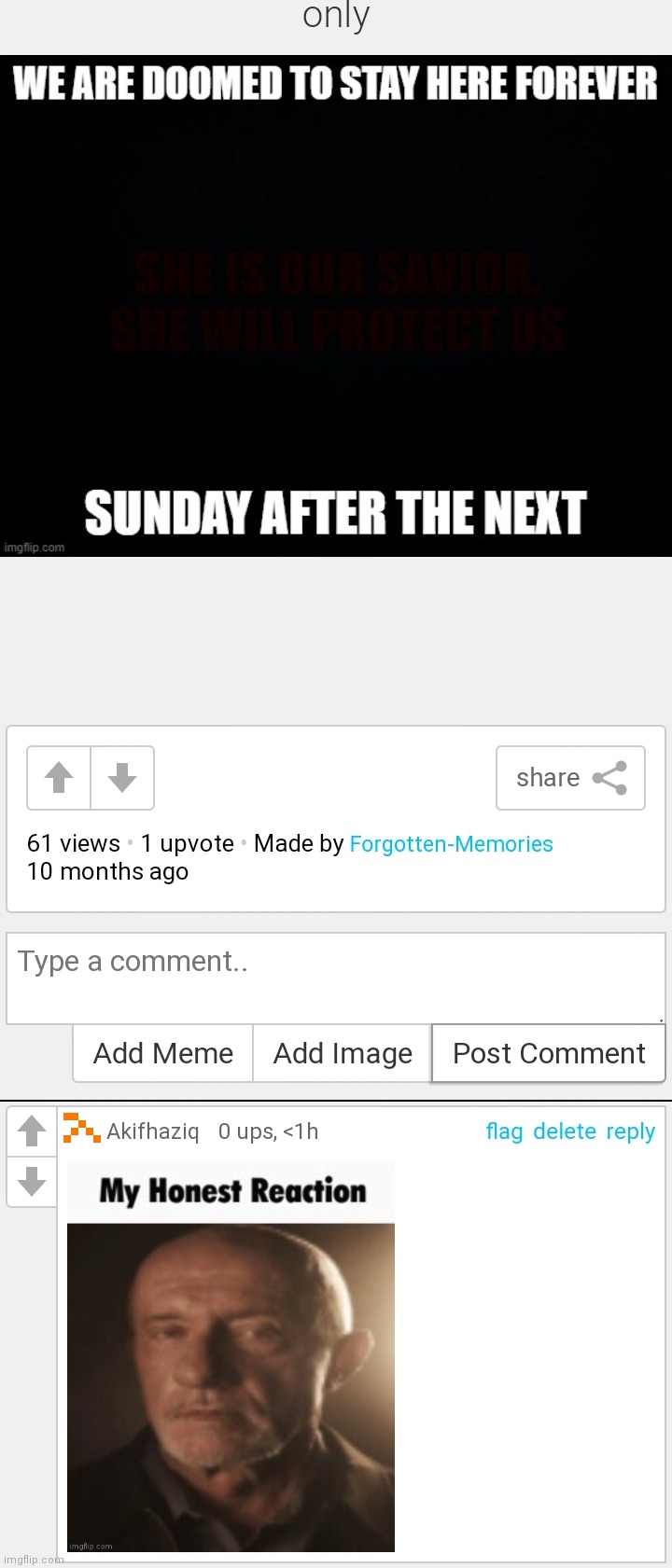Reply to Akifhaziq's comment

[630, 1131]
